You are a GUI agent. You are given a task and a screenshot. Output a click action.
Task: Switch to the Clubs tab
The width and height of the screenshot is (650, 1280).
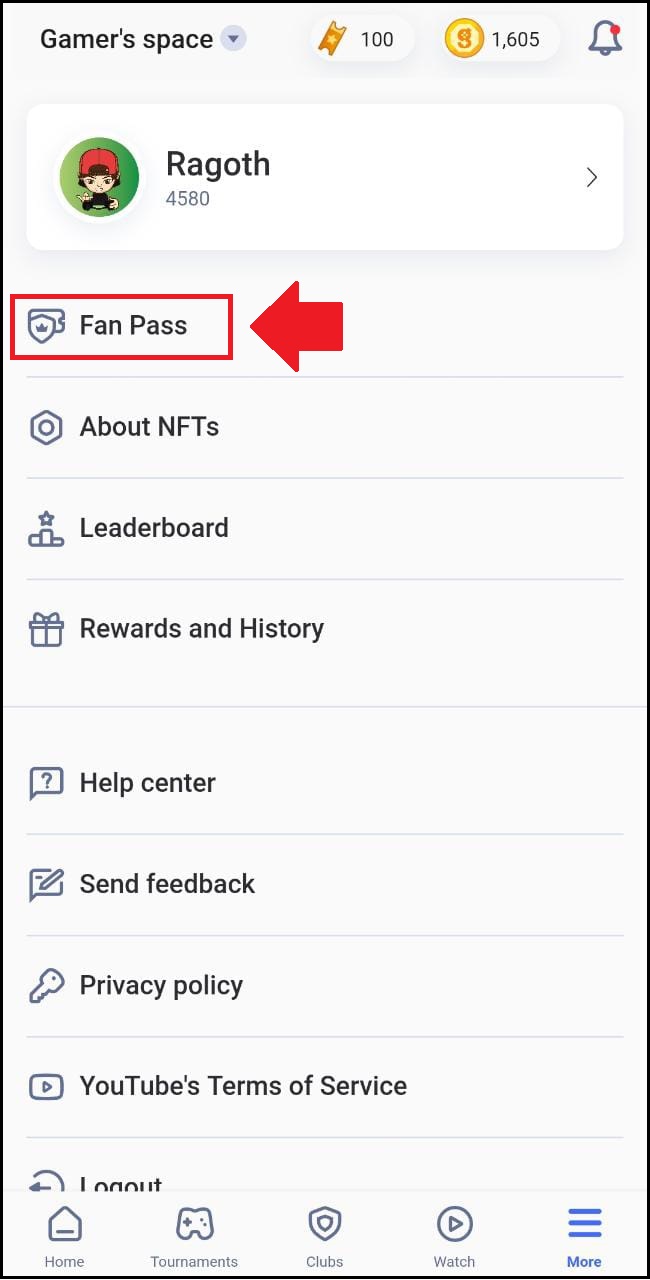pyautogui.click(x=324, y=1235)
